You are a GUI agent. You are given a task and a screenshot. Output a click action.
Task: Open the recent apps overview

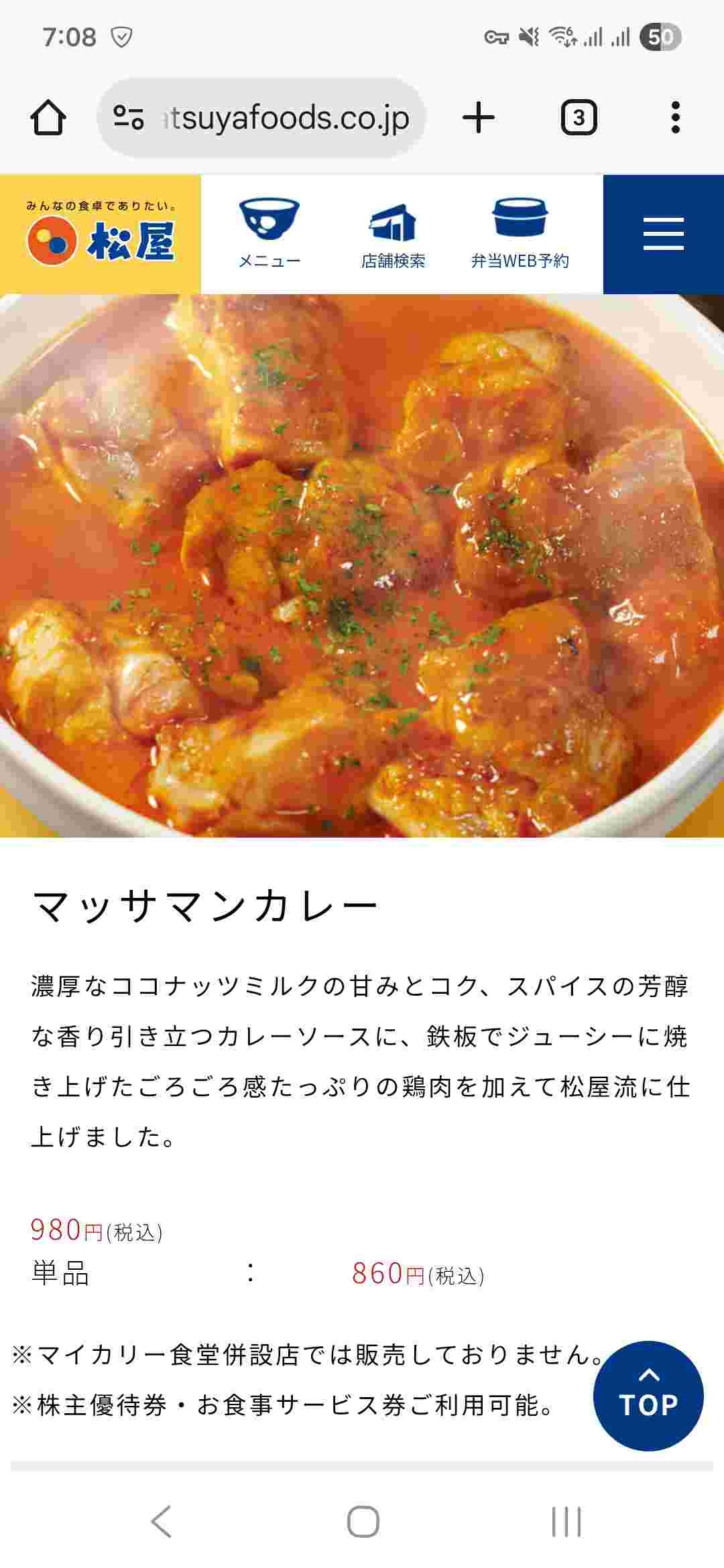pos(566,1521)
